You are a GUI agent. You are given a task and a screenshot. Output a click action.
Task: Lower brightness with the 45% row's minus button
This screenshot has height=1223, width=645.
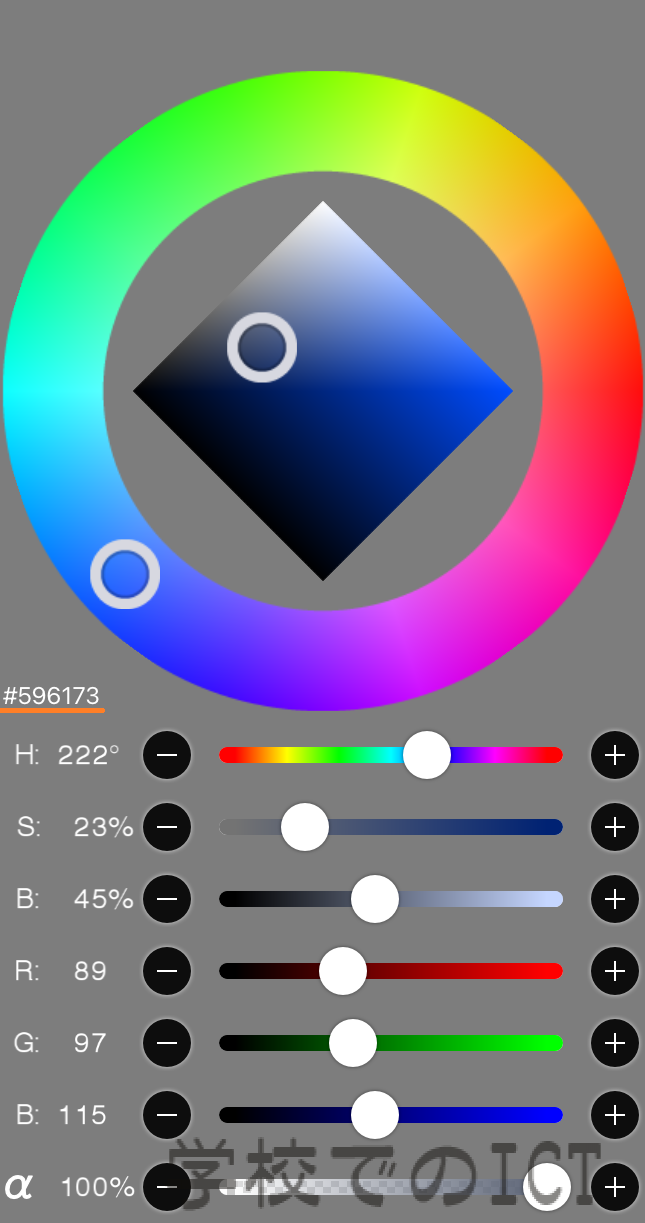(167, 899)
